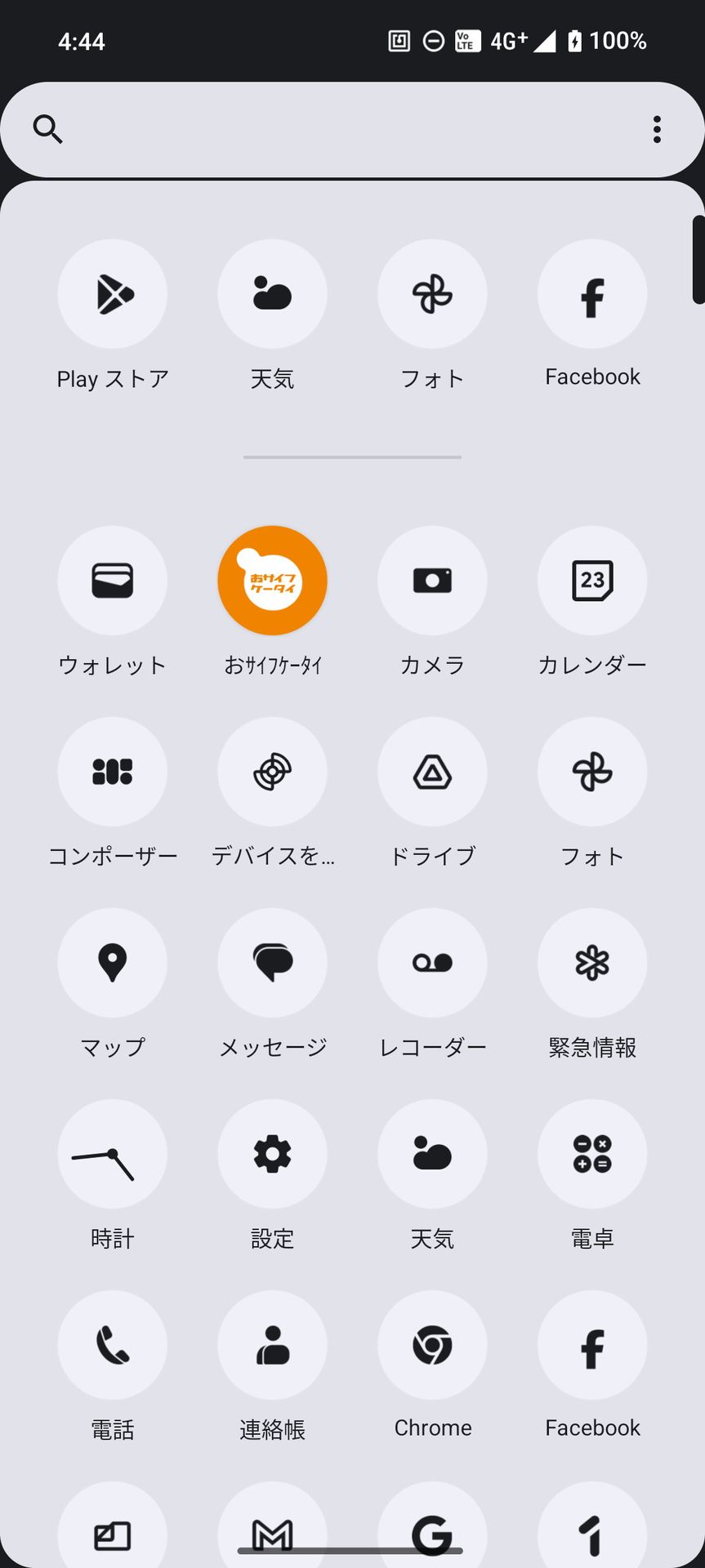This screenshot has height=1568, width=705.
Task: Open the three-dot overflow menu
Action: click(x=658, y=128)
